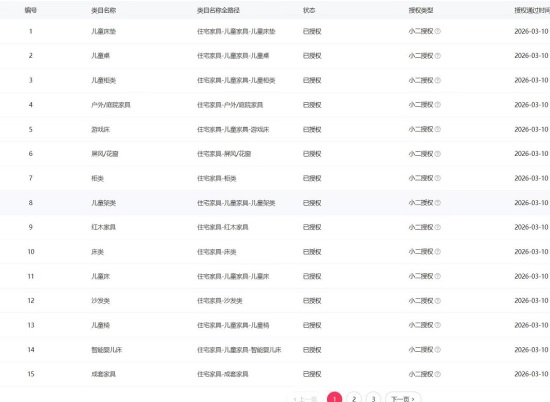Open the help tooltip in the 红木家具 row

(437, 227)
